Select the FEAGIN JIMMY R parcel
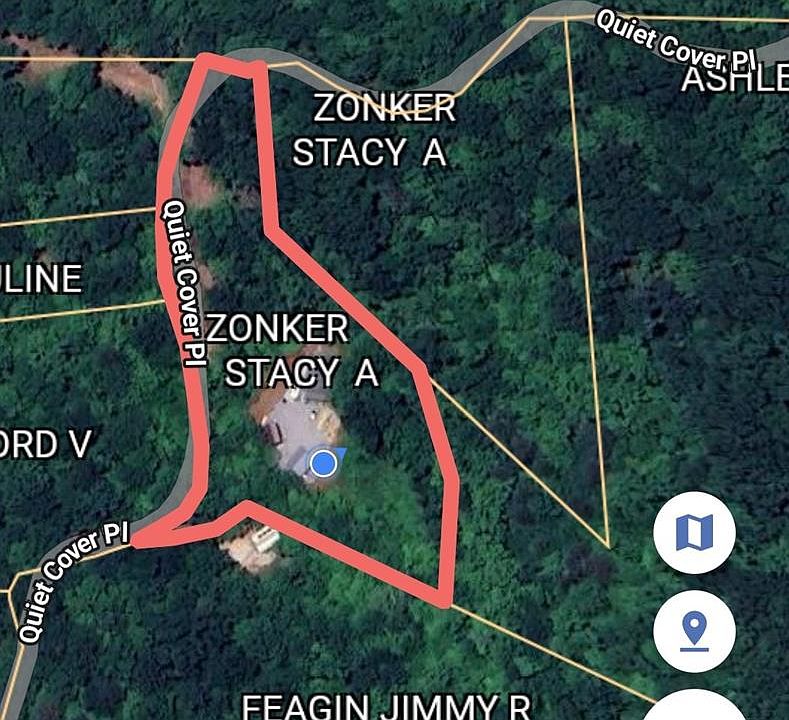Image resolution: width=789 pixels, height=720 pixels. pos(387,706)
